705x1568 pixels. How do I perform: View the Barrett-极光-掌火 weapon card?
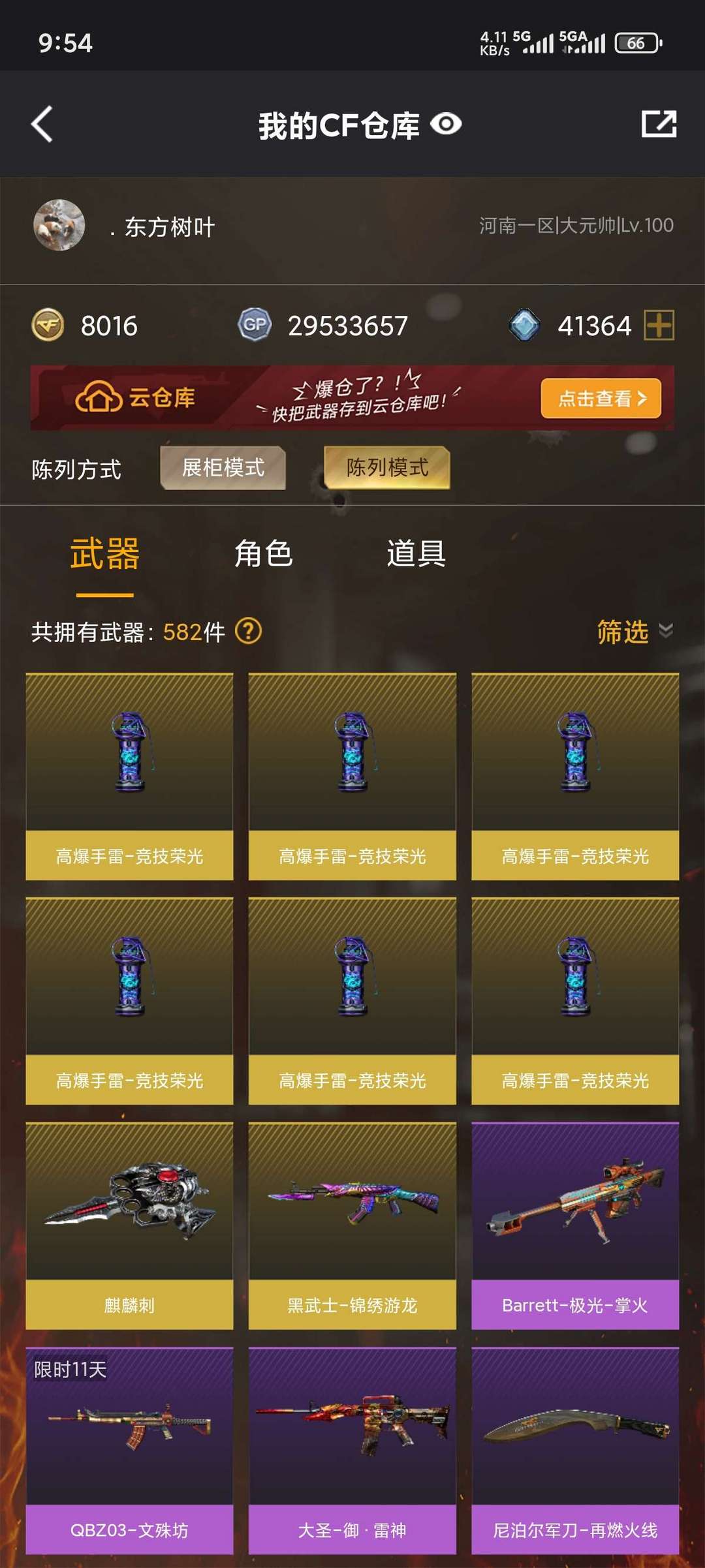point(575,1225)
